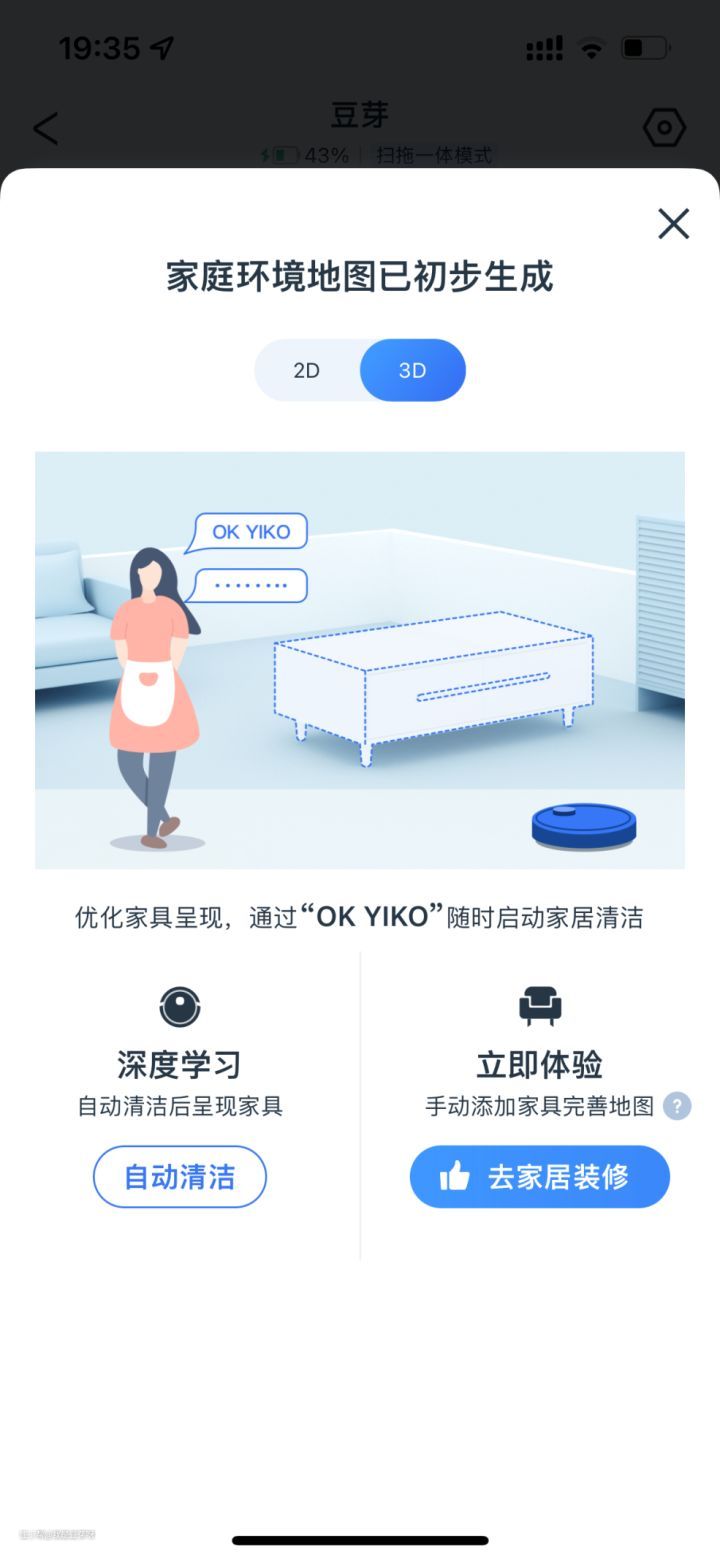720x1560 pixels.
Task: Go back from the 豆芽 device page
Action: click(x=45, y=128)
